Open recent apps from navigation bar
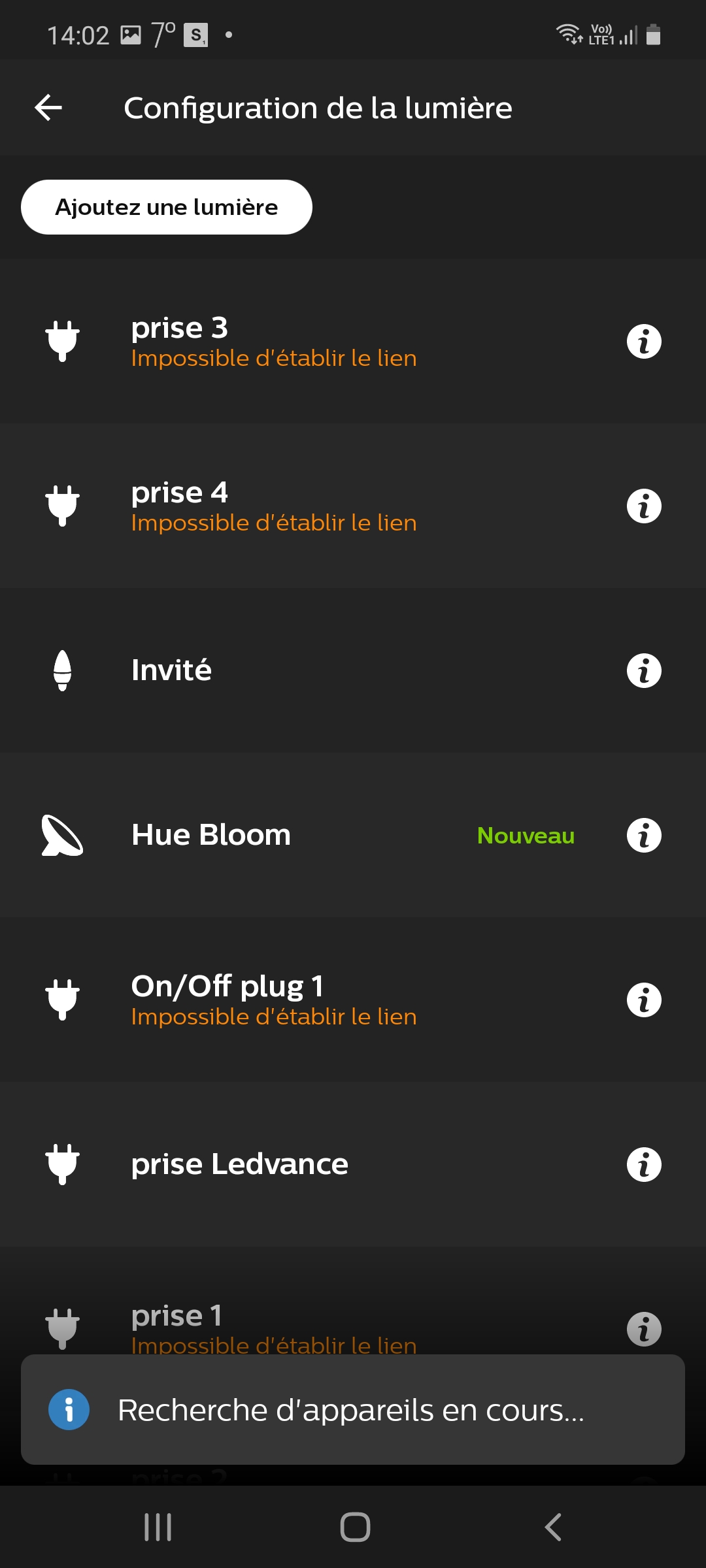 (158, 1527)
